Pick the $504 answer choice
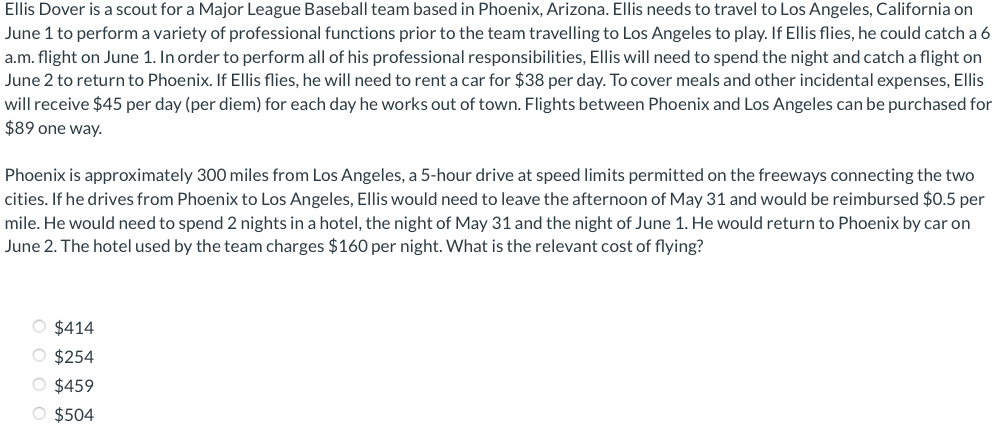Image resolution: width=996 pixels, height=424 pixels. click(39, 414)
